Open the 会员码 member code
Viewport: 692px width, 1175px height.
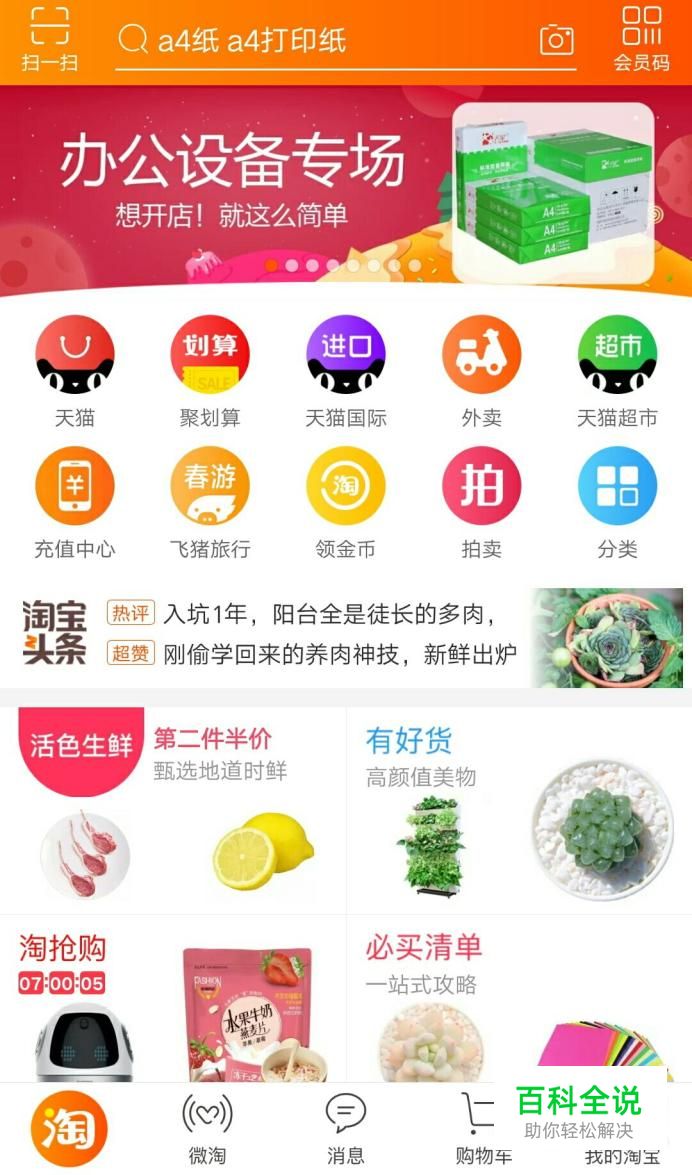coord(641,39)
